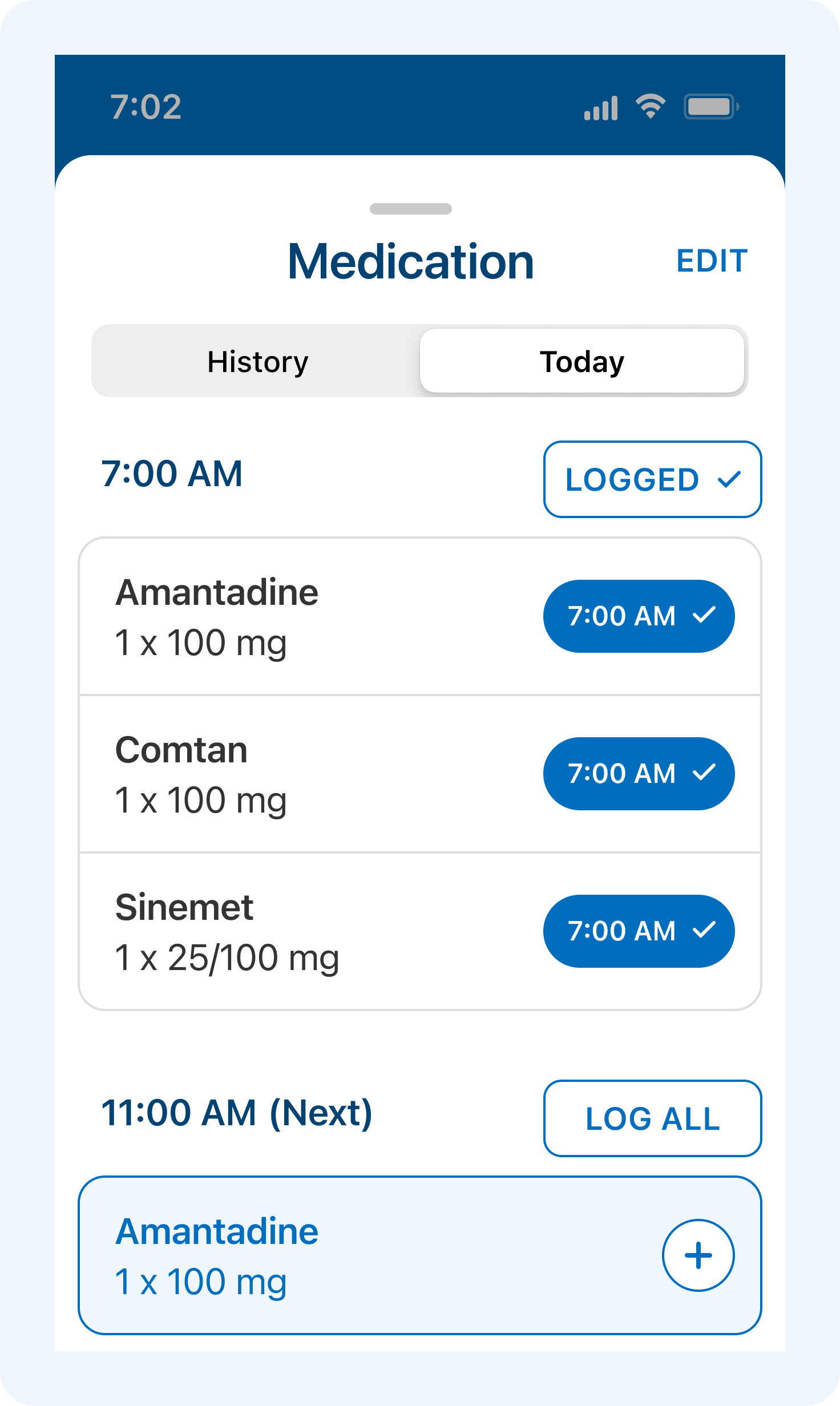Switch to the History tab
Screen dimensions: 840x1406
[257, 361]
